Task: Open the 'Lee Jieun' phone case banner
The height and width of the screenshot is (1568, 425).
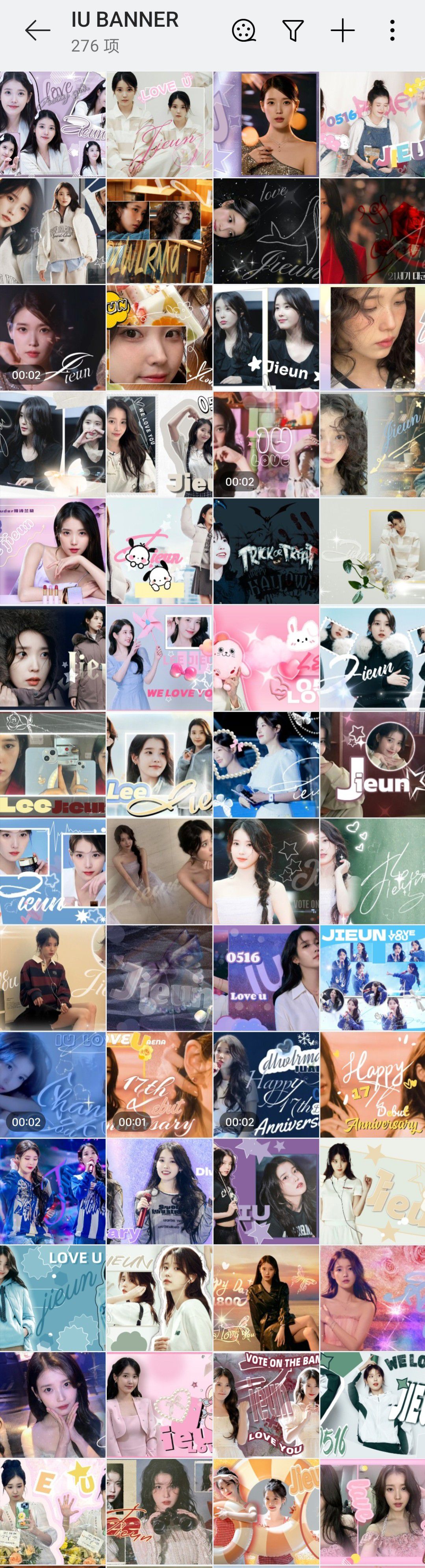Action: click(x=52, y=765)
